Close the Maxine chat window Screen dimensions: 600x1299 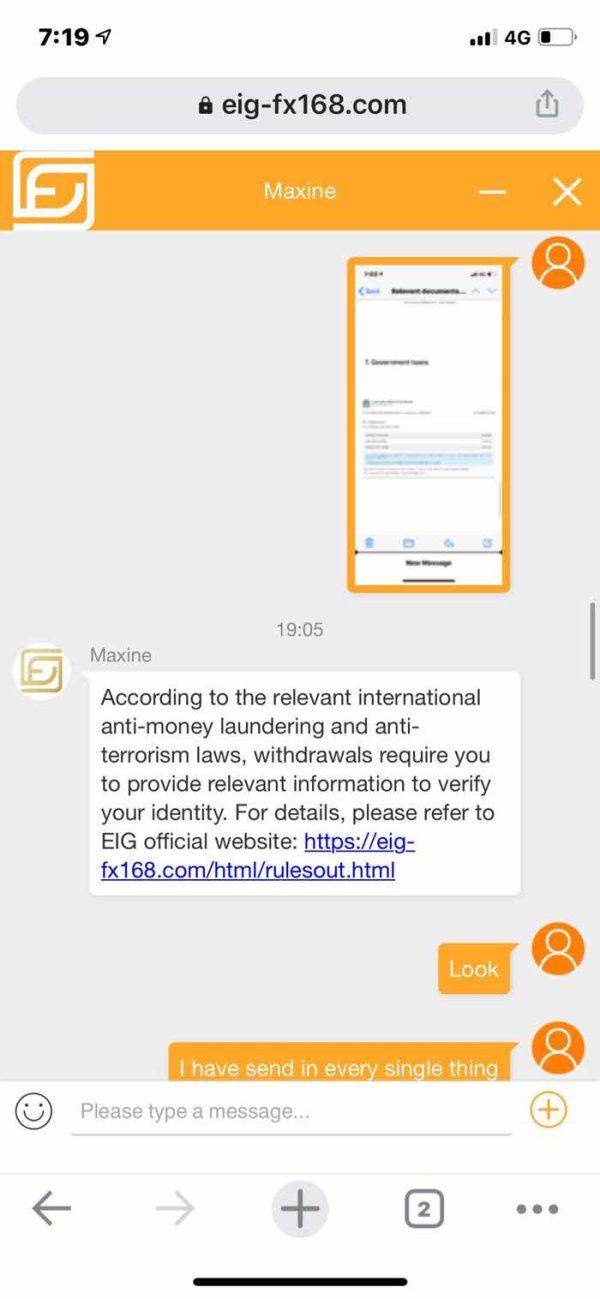[567, 192]
